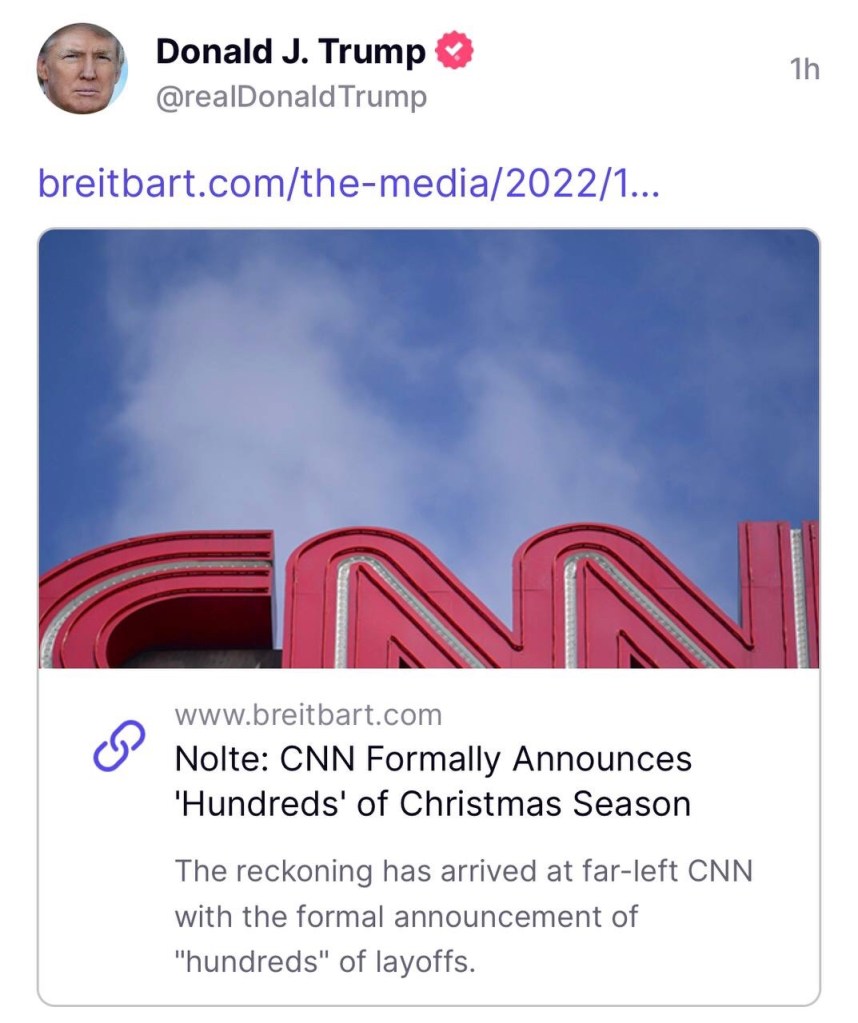The width and height of the screenshot is (858, 1023).
Task: Open the CNN layoffs article preview card
Action: point(428,780)
